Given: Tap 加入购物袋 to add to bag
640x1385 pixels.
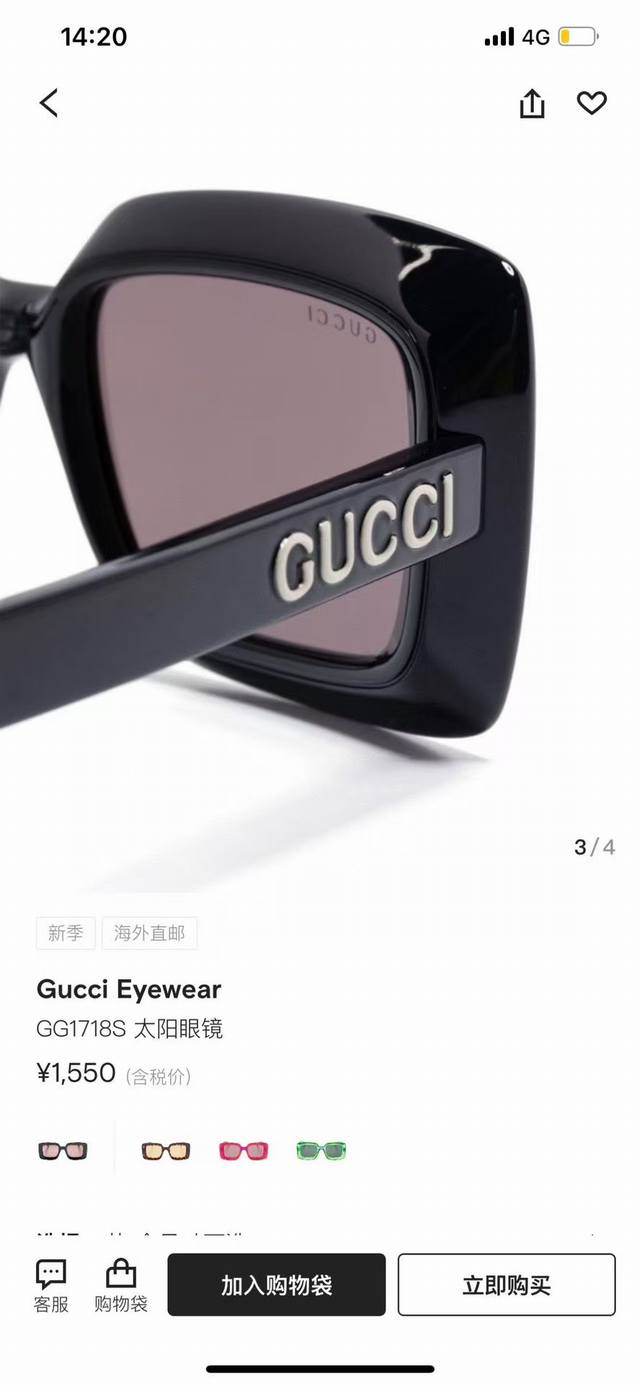Looking at the screenshot, I should click(x=276, y=1285).
